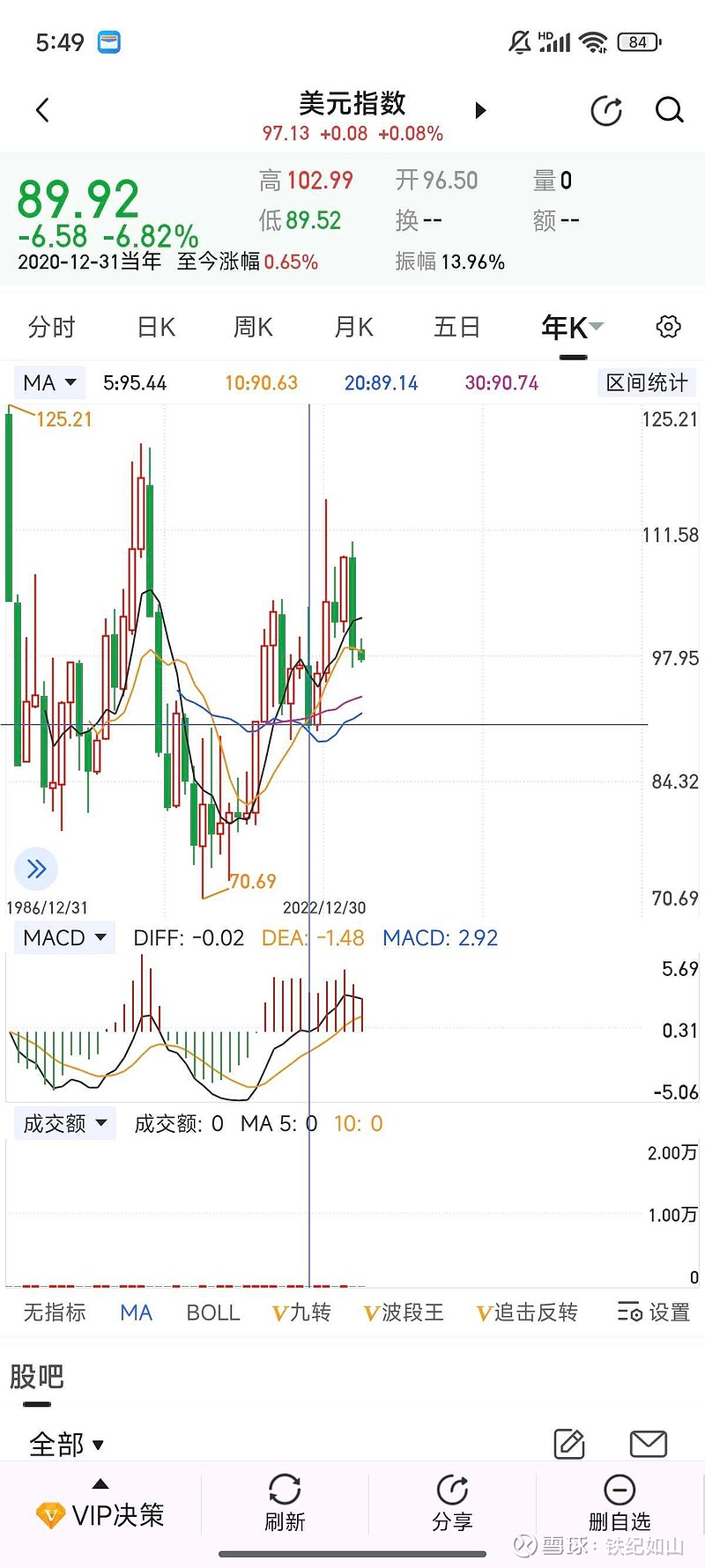The image size is (705, 1568).
Task: Select the 月K tab
Action: [353, 328]
